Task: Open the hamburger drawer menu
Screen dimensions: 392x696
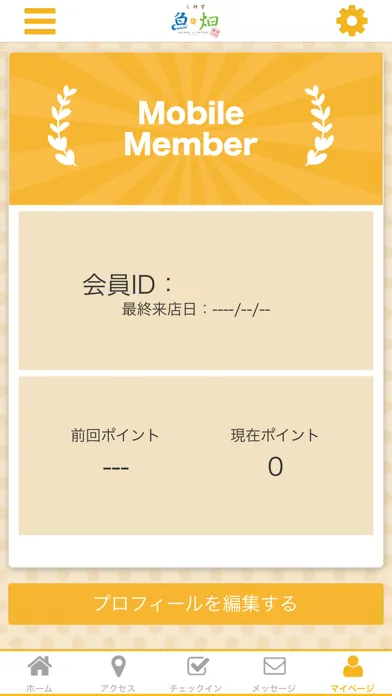Action: [40, 21]
